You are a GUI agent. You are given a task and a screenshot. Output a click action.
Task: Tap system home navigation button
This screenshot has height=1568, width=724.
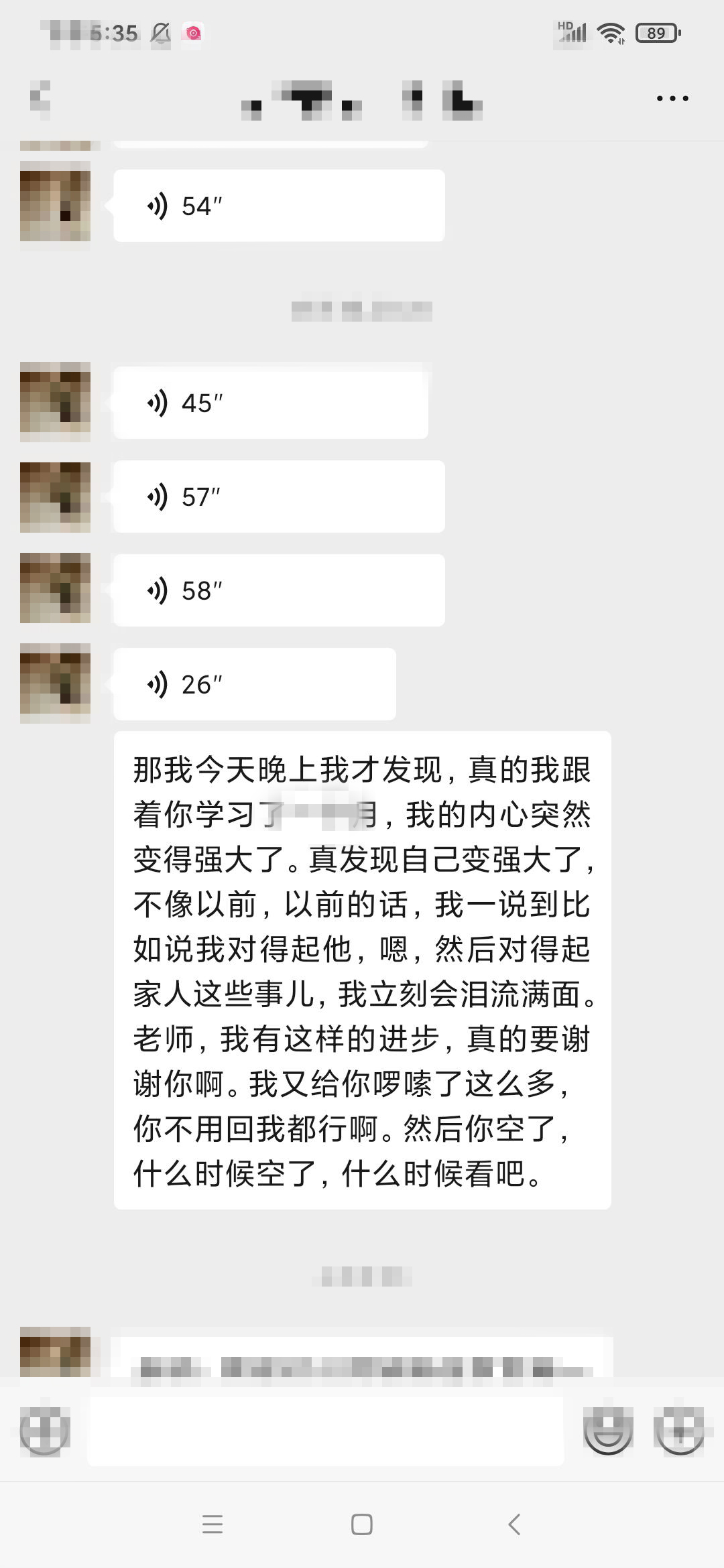[362, 1524]
